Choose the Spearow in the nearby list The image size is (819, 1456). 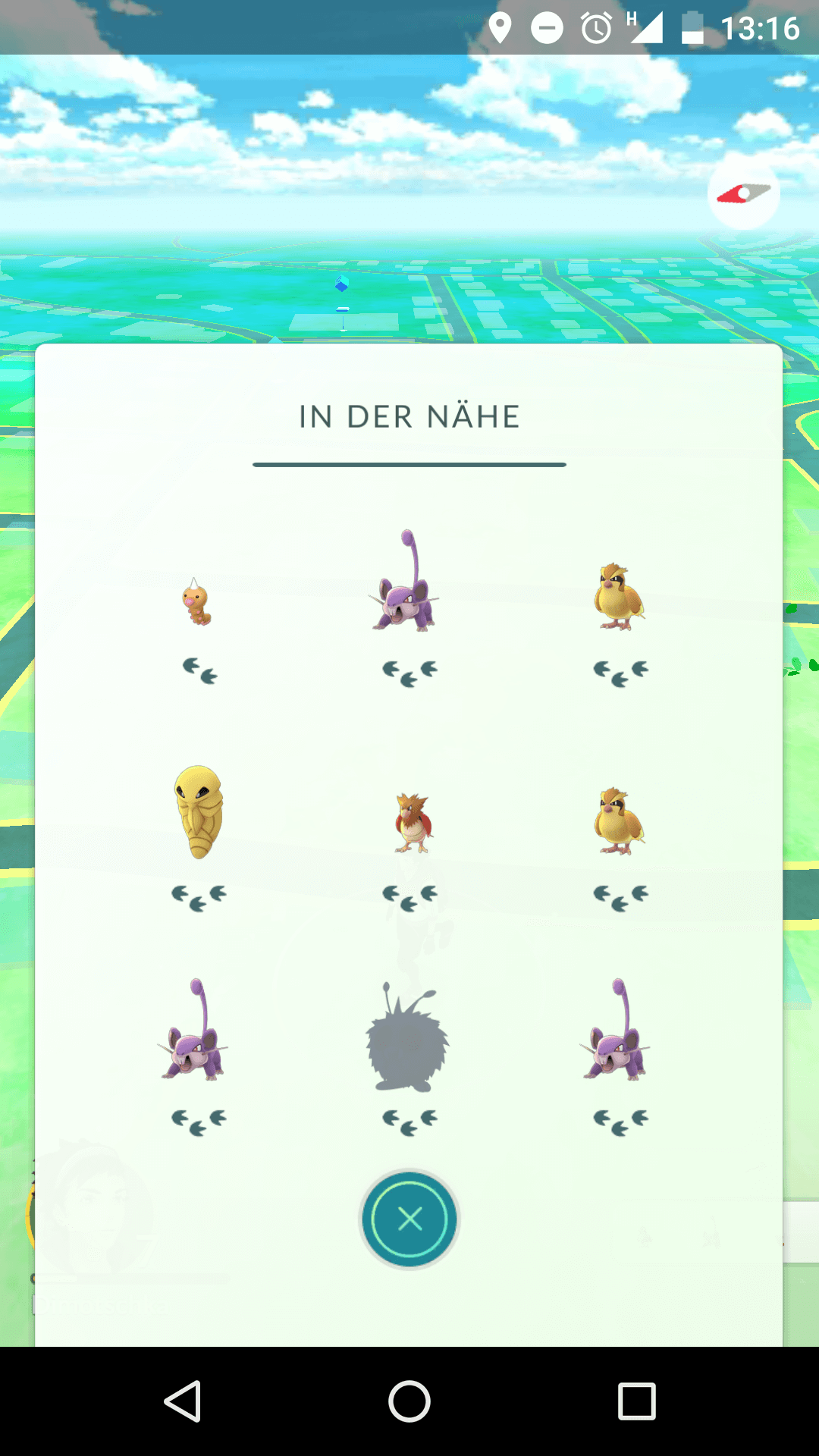point(413,823)
